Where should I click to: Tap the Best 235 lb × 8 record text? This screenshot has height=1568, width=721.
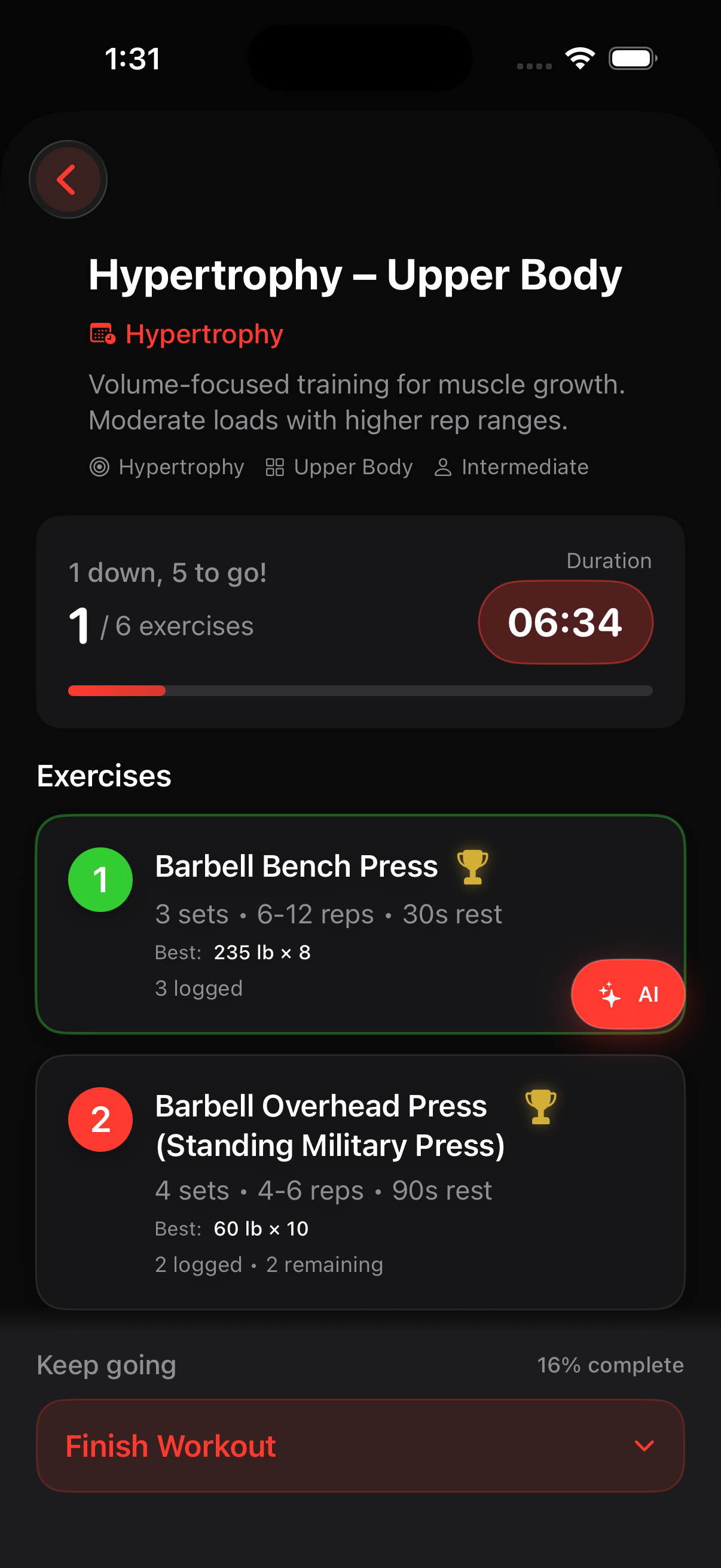click(x=262, y=952)
